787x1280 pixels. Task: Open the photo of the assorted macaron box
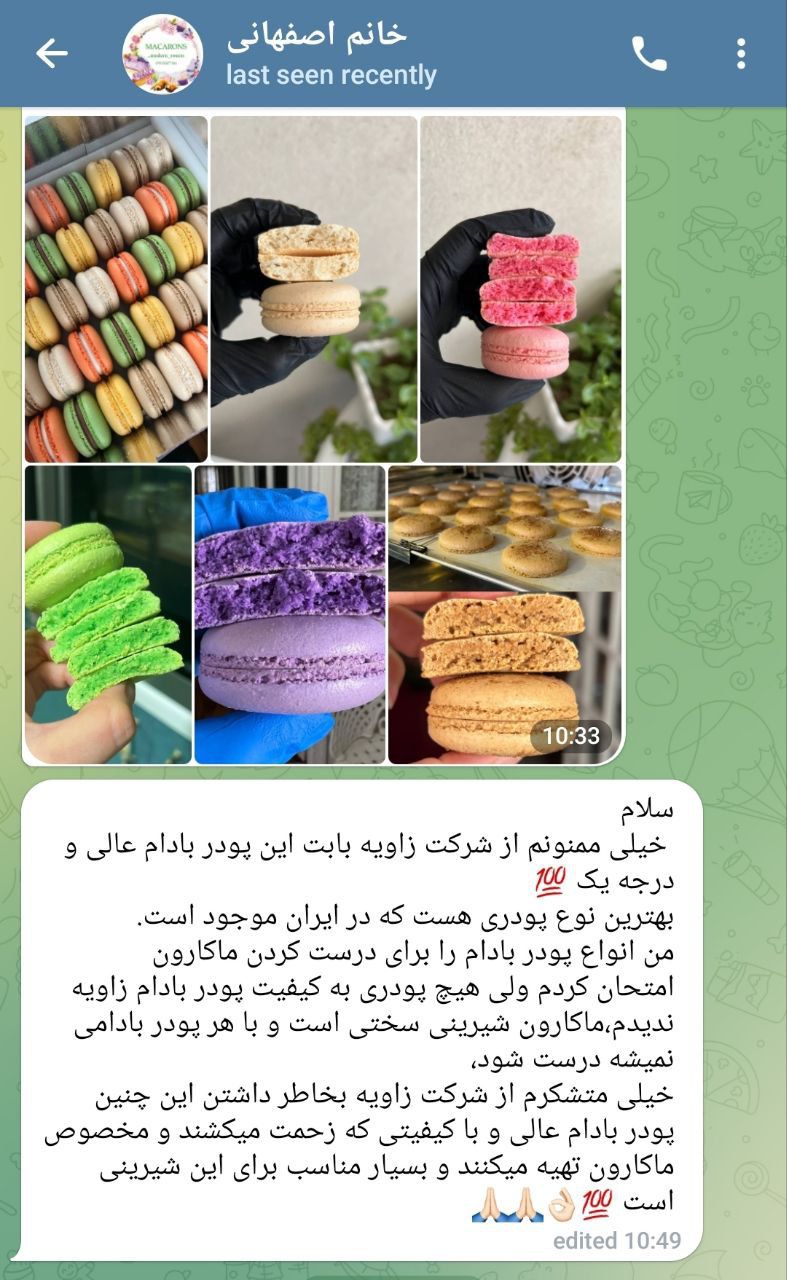(115, 288)
